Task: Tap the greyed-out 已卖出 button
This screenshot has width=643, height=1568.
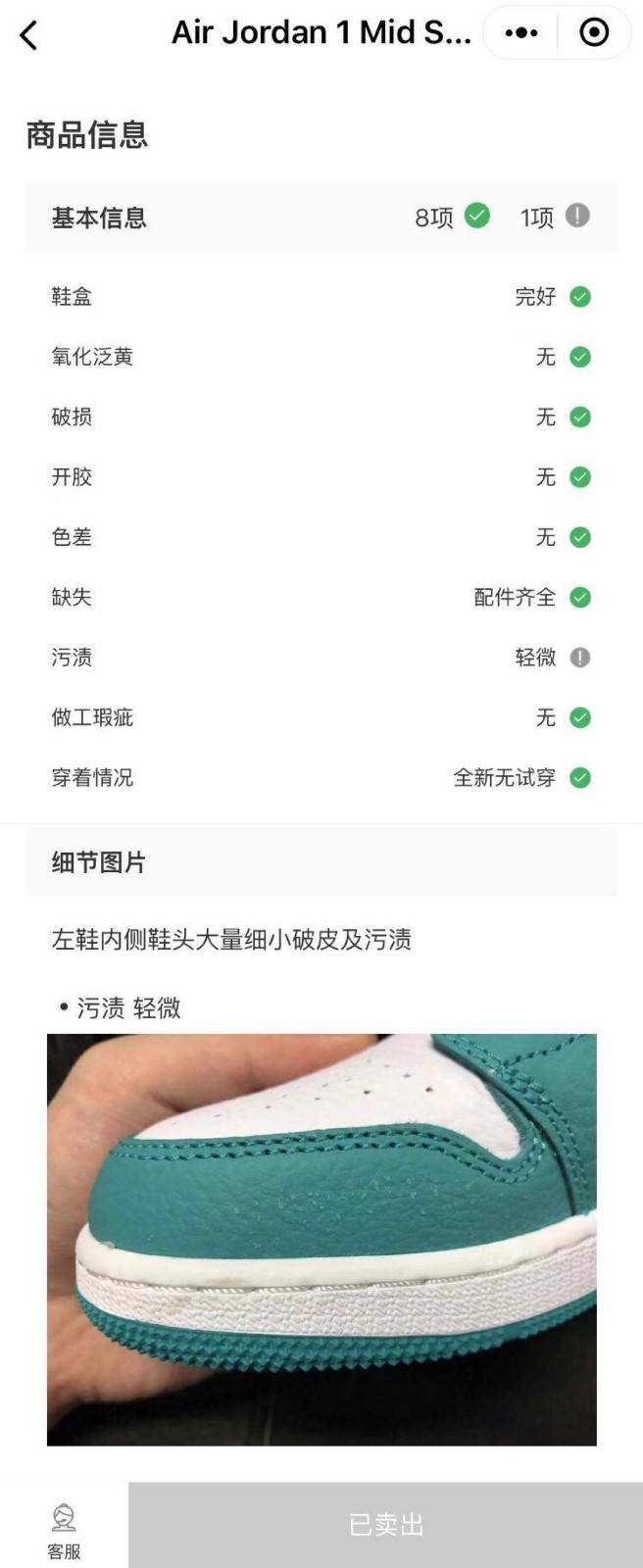Action: click(385, 1524)
